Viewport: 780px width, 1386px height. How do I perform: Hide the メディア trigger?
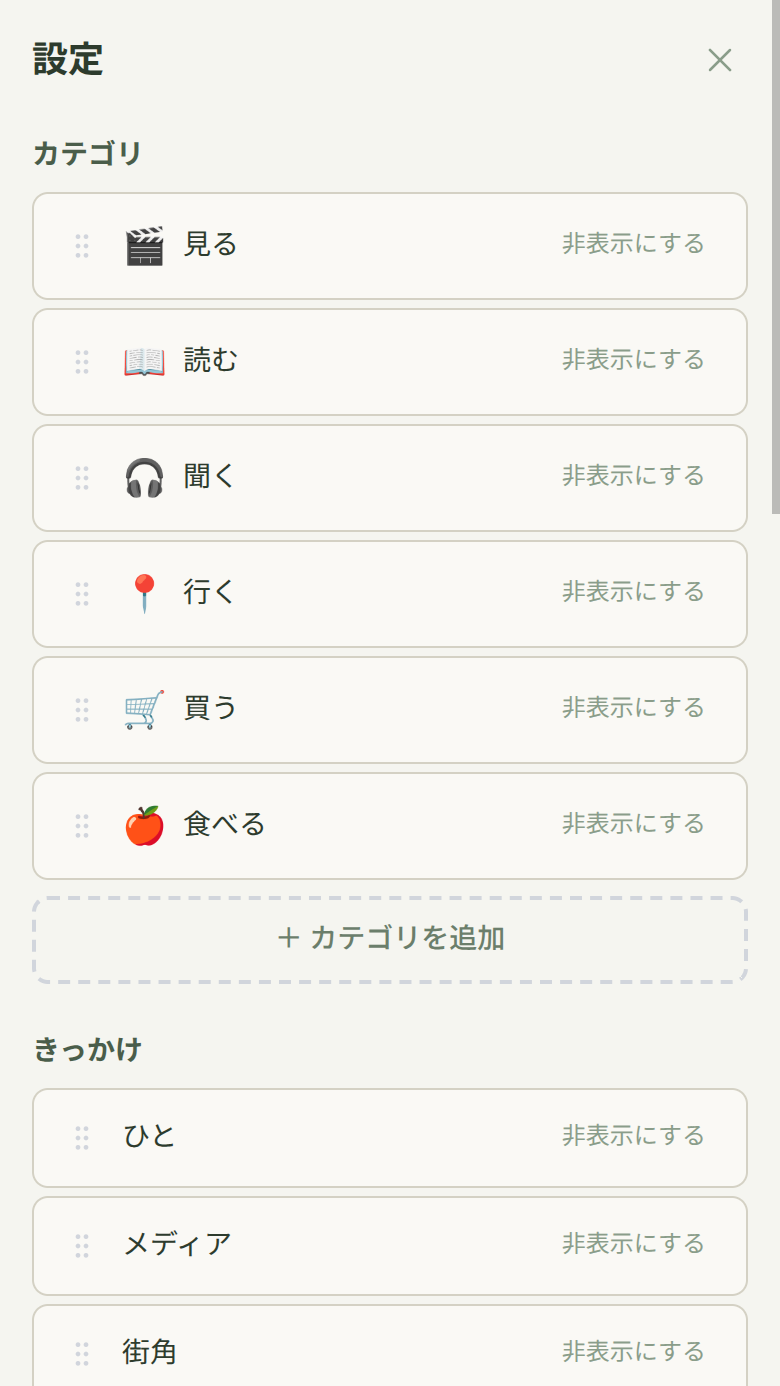[633, 1244]
